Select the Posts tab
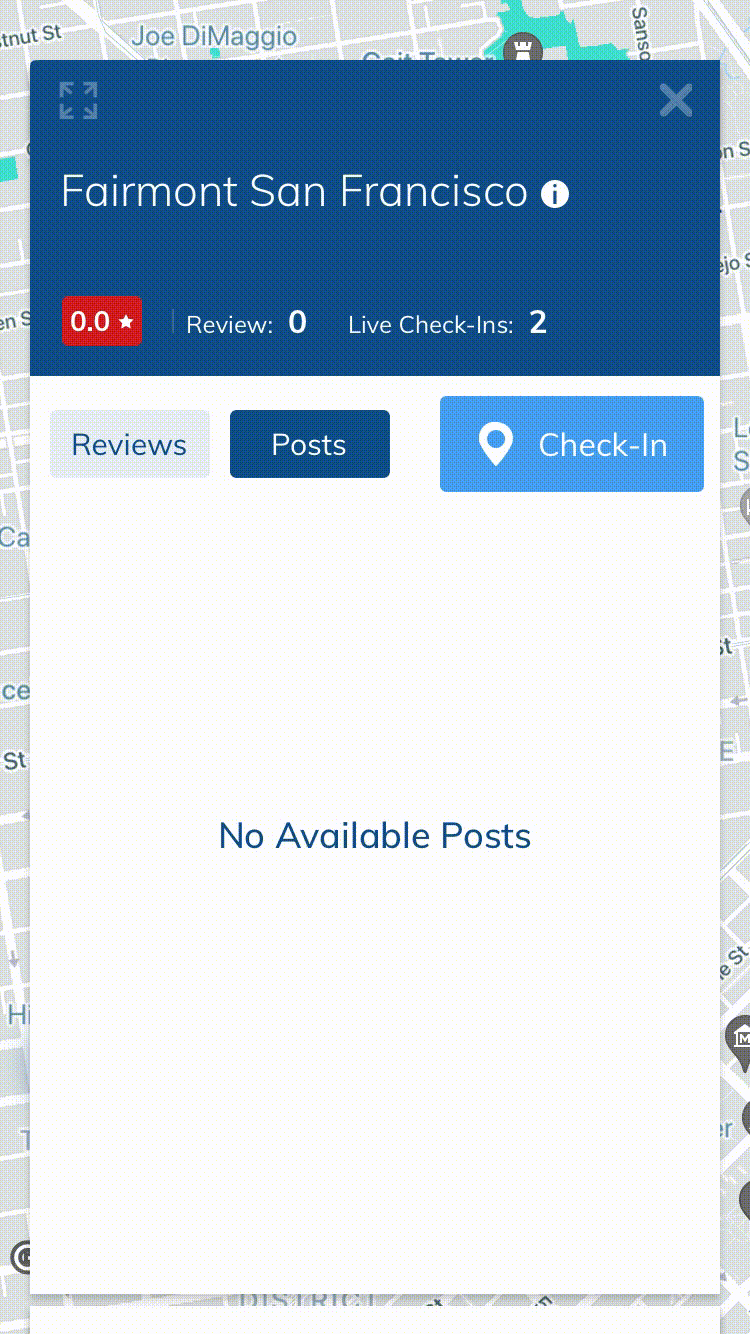 (309, 444)
